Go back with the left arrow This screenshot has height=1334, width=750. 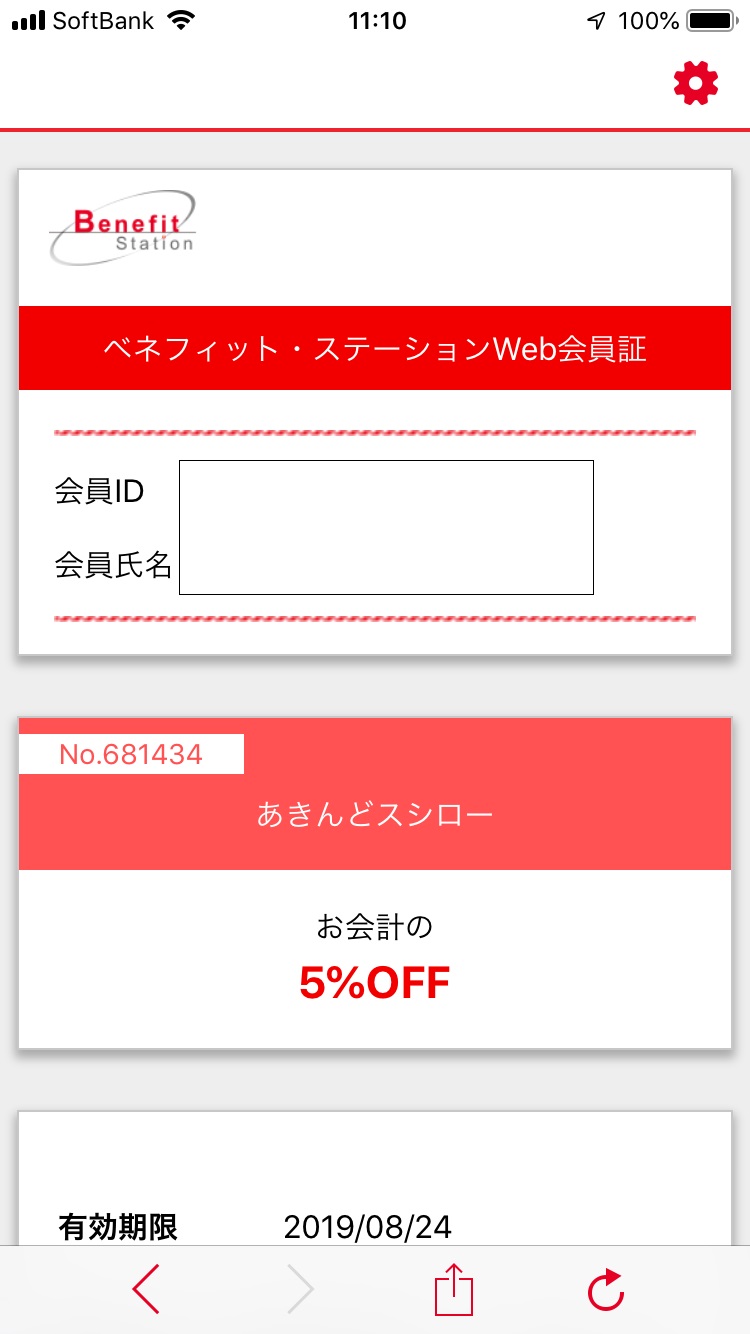pyautogui.click(x=147, y=1289)
